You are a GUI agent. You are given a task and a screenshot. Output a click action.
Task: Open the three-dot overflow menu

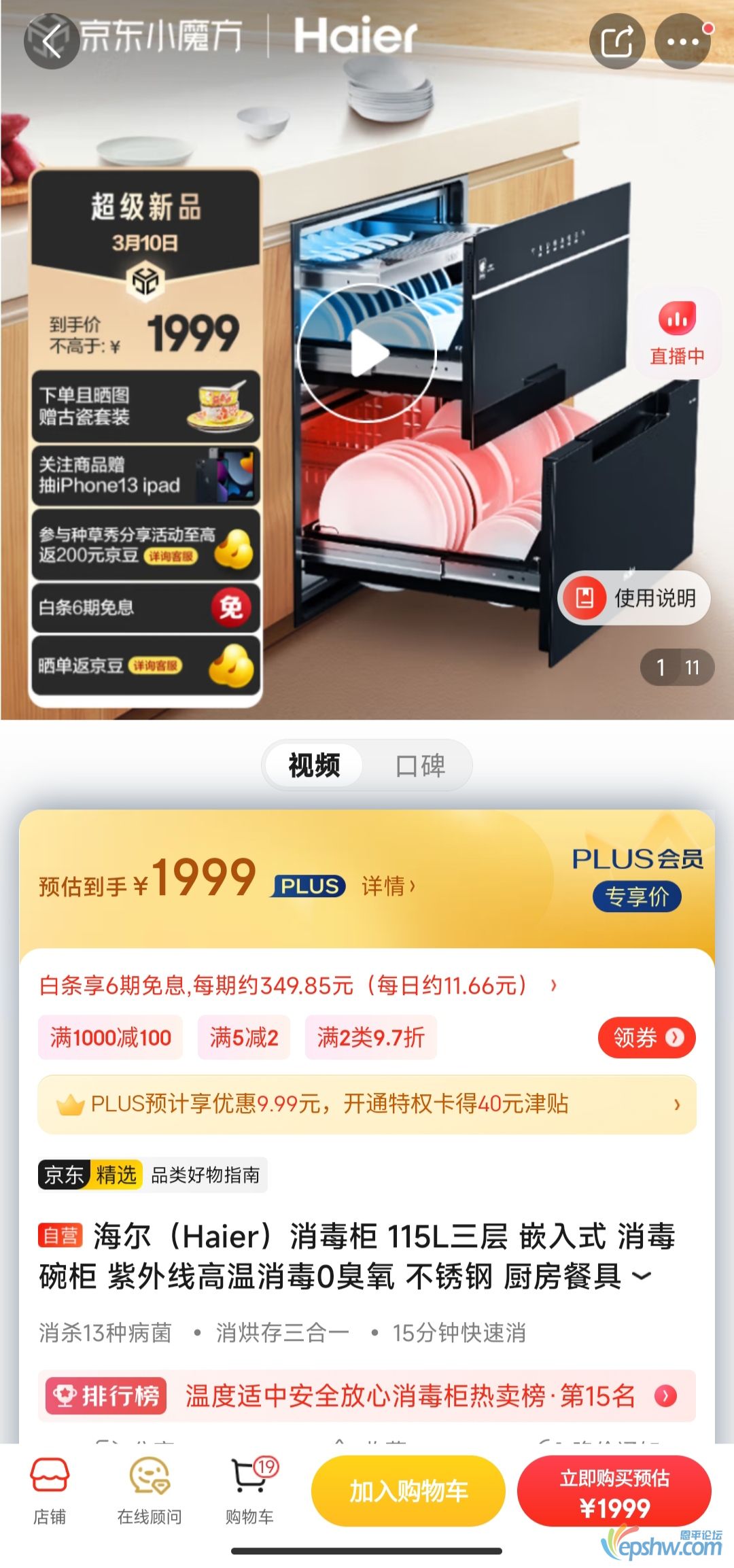point(682,41)
